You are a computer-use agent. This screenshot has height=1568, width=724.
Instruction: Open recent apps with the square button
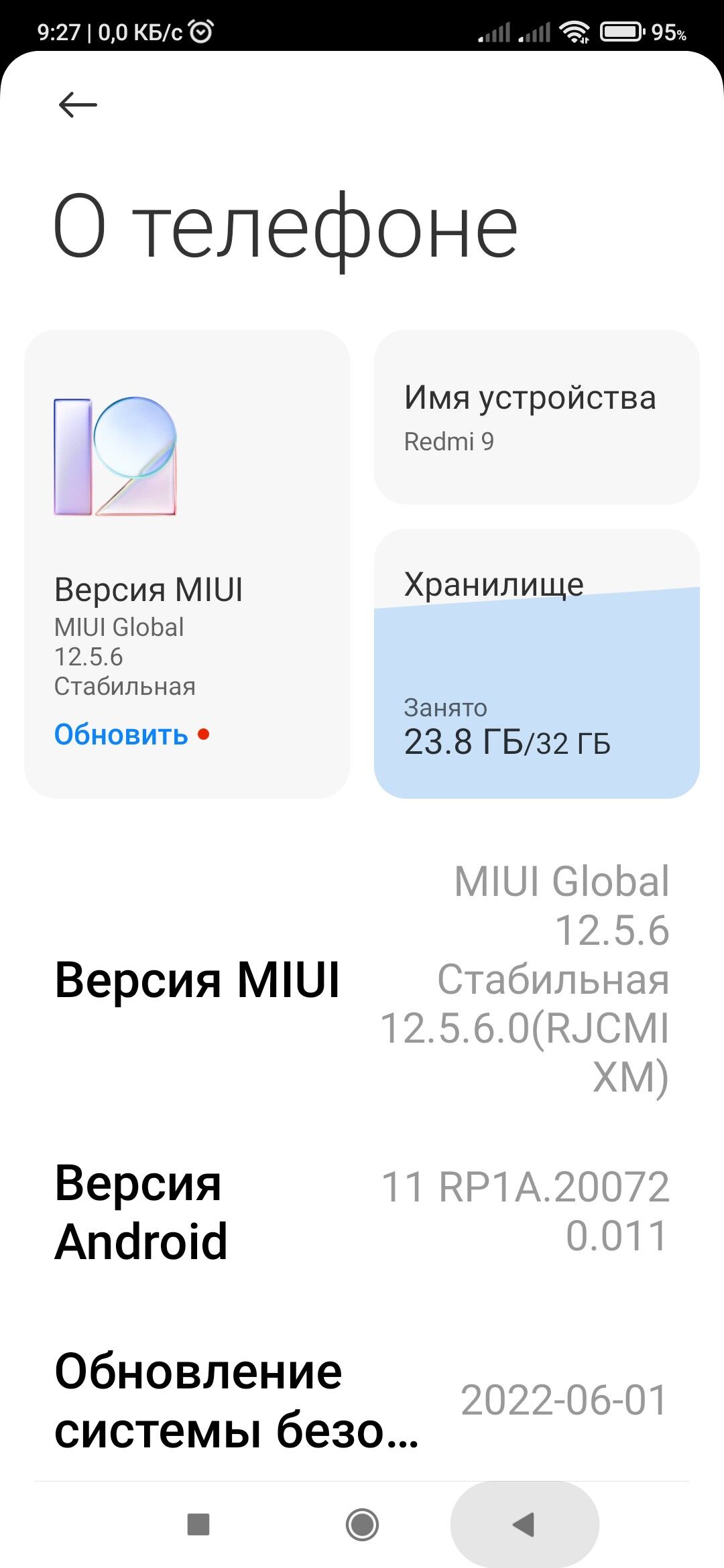pos(198,1524)
